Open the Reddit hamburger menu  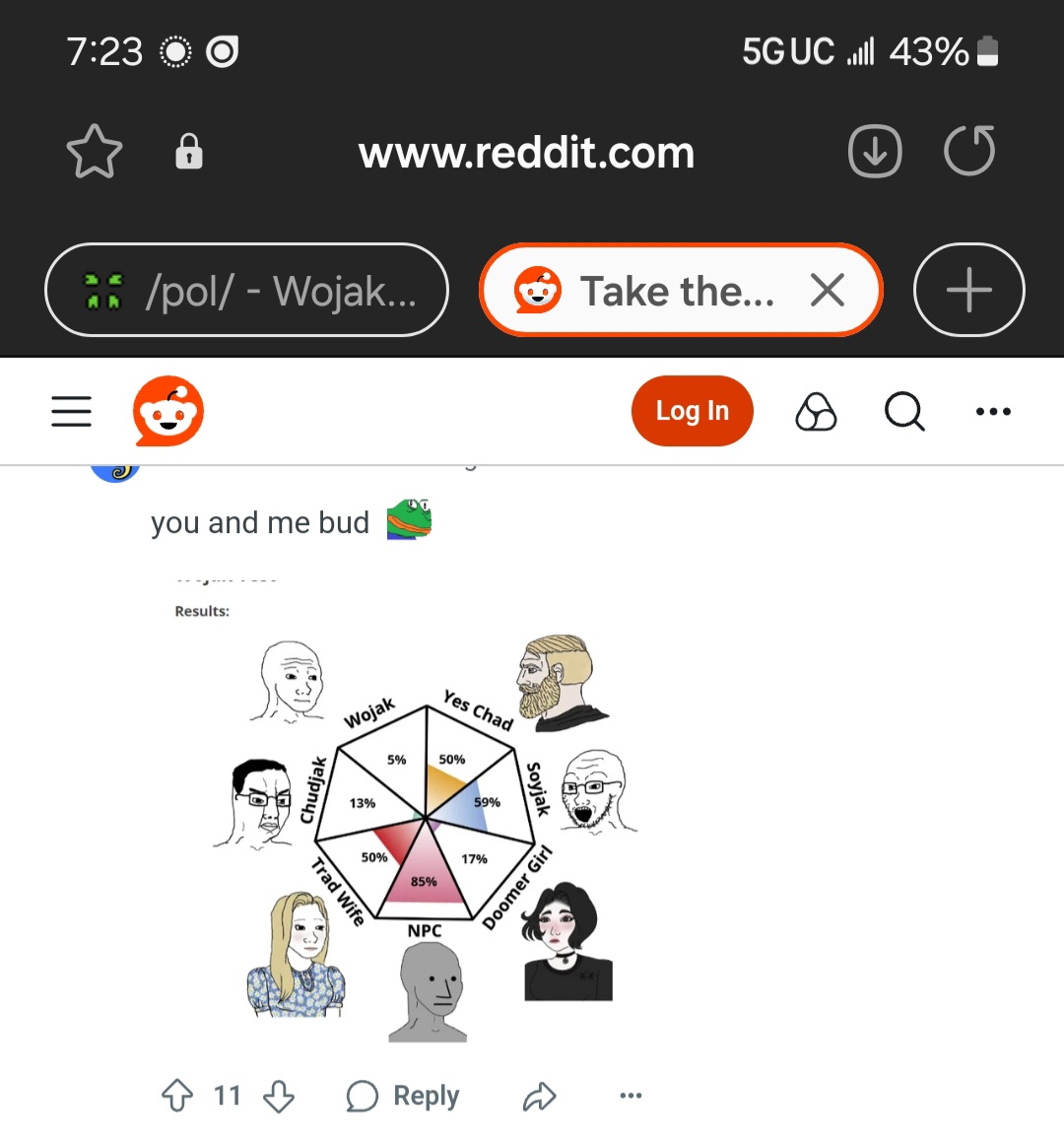(71, 411)
